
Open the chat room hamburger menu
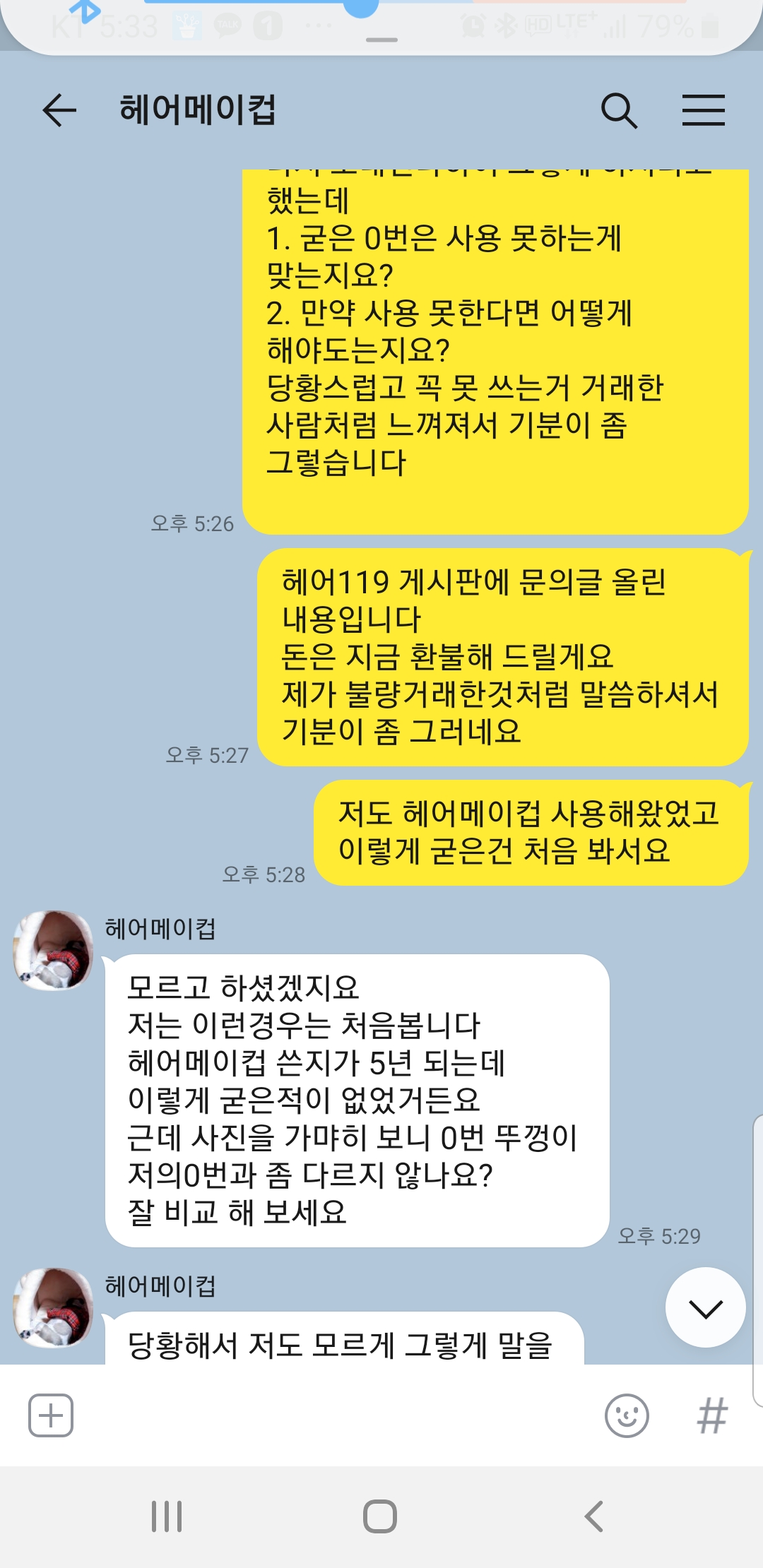tap(704, 110)
